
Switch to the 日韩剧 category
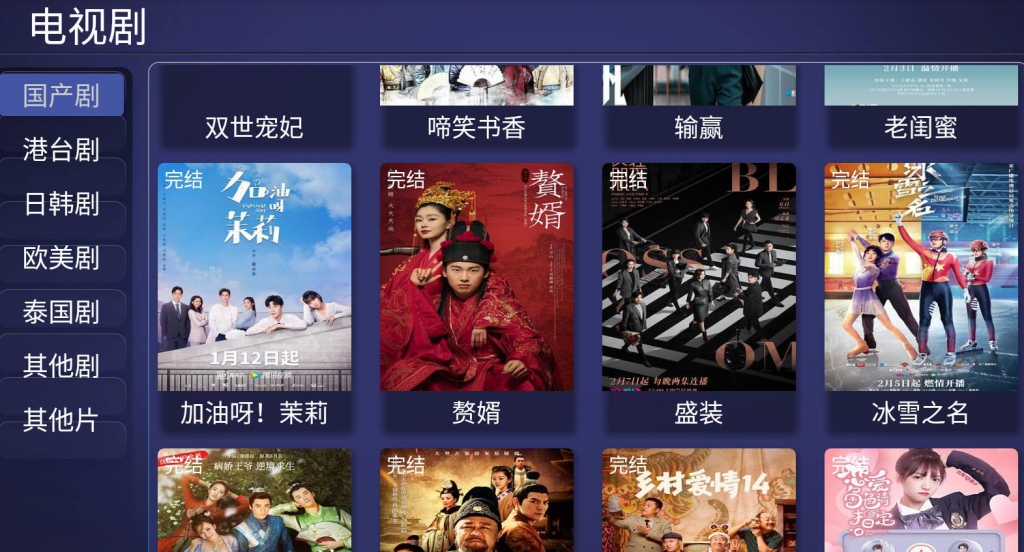[62, 204]
